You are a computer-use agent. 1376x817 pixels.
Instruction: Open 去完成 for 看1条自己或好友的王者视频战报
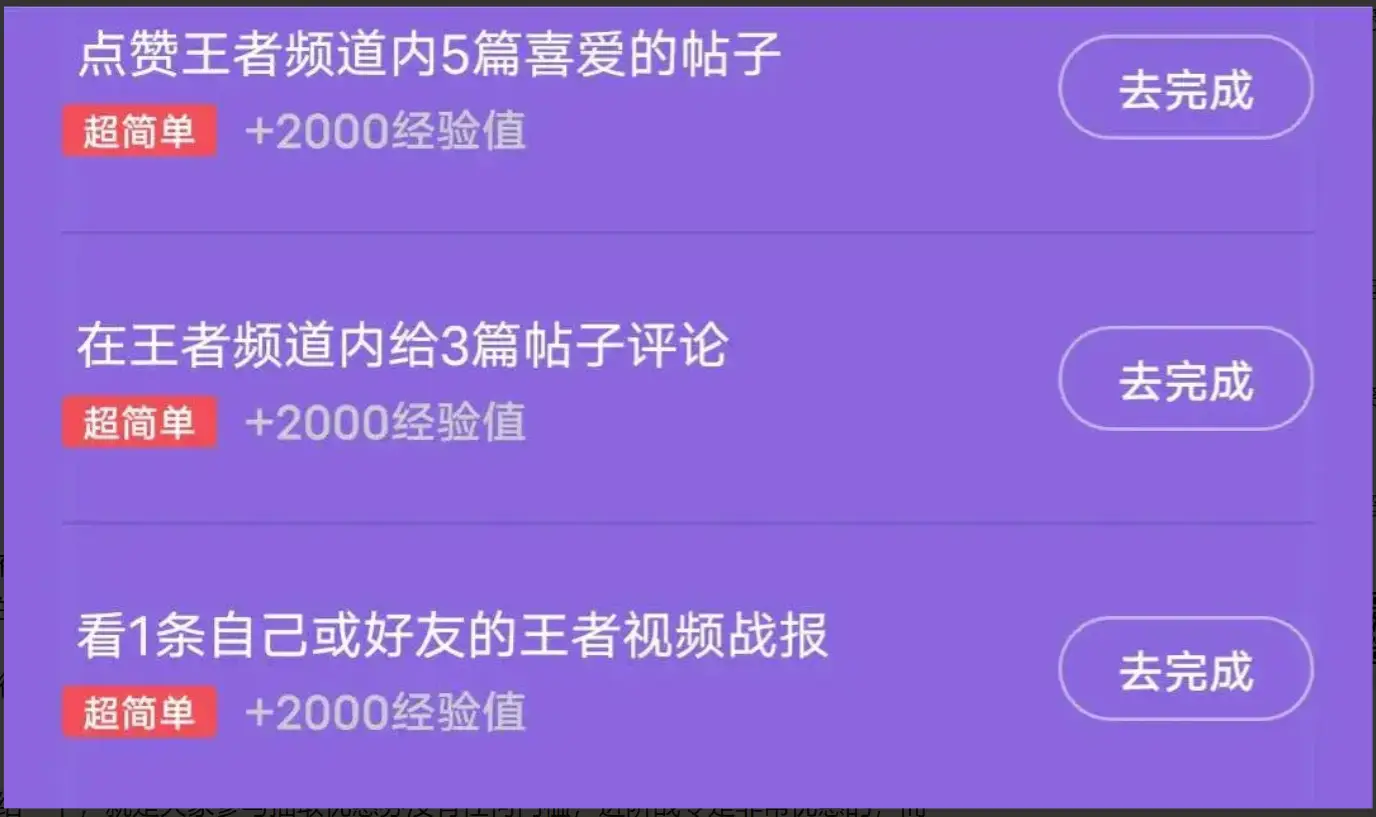(x=1185, y=669)
